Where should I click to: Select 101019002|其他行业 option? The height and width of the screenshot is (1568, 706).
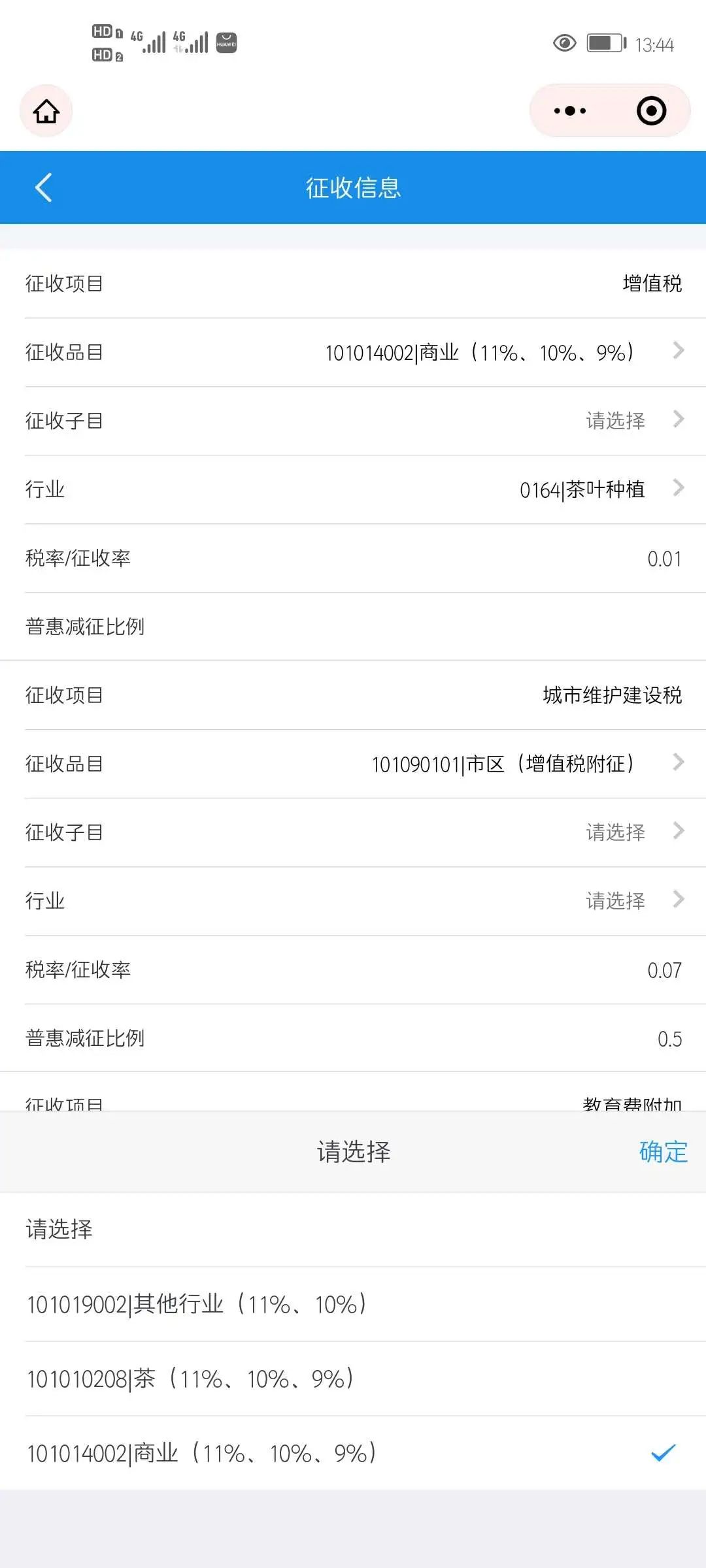click(353, 1304)
